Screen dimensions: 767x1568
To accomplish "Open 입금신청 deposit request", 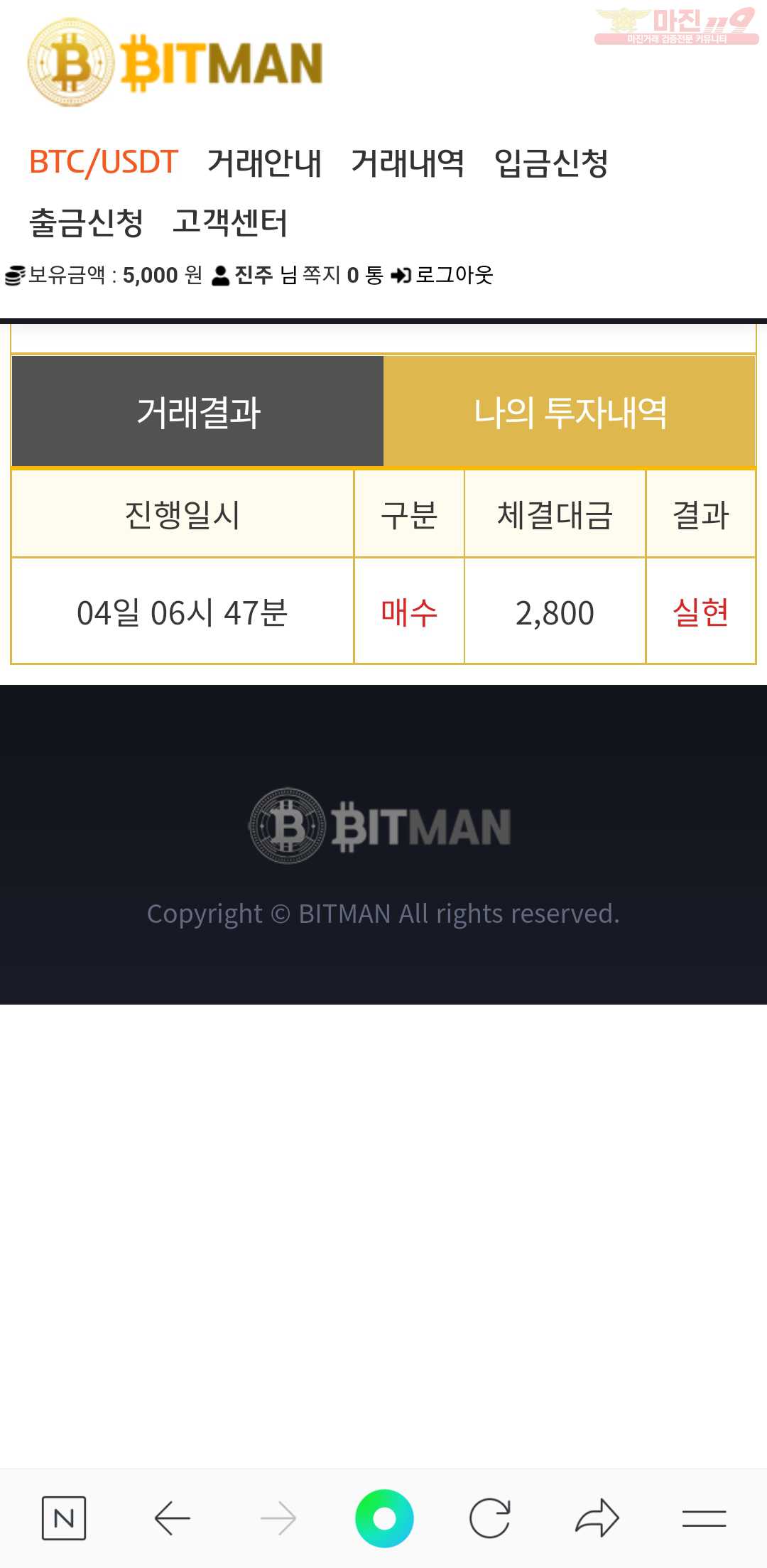I will tap(551, 163).
